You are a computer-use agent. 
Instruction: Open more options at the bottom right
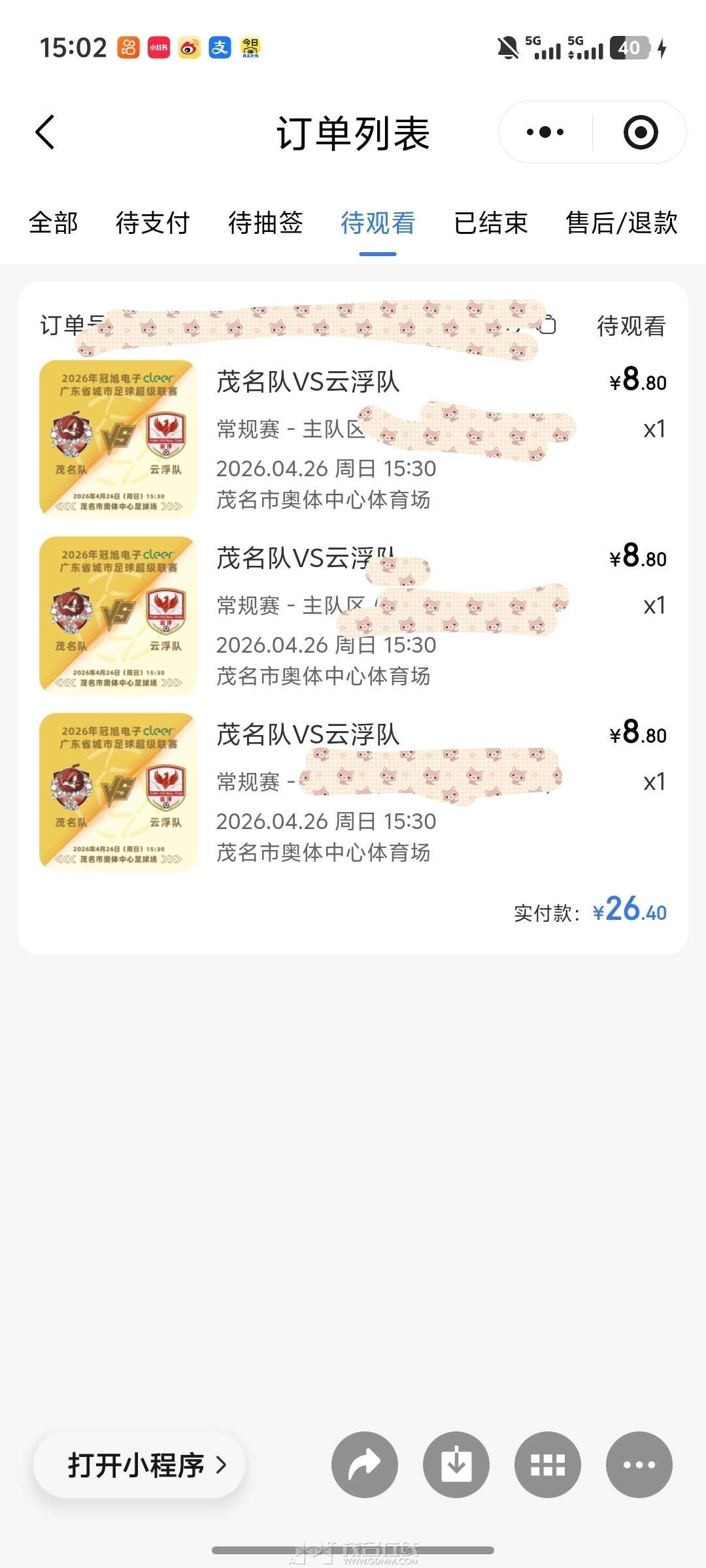639,1465
